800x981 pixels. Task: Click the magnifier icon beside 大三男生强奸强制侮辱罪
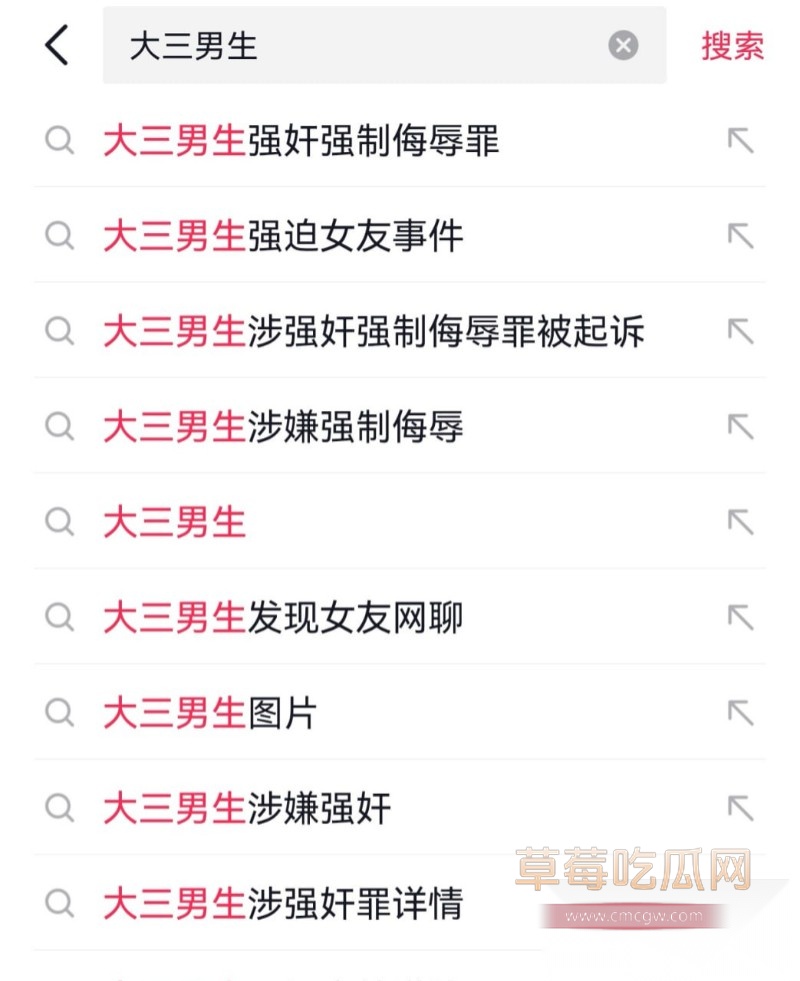pyautogui.click(x=59, y=140)
